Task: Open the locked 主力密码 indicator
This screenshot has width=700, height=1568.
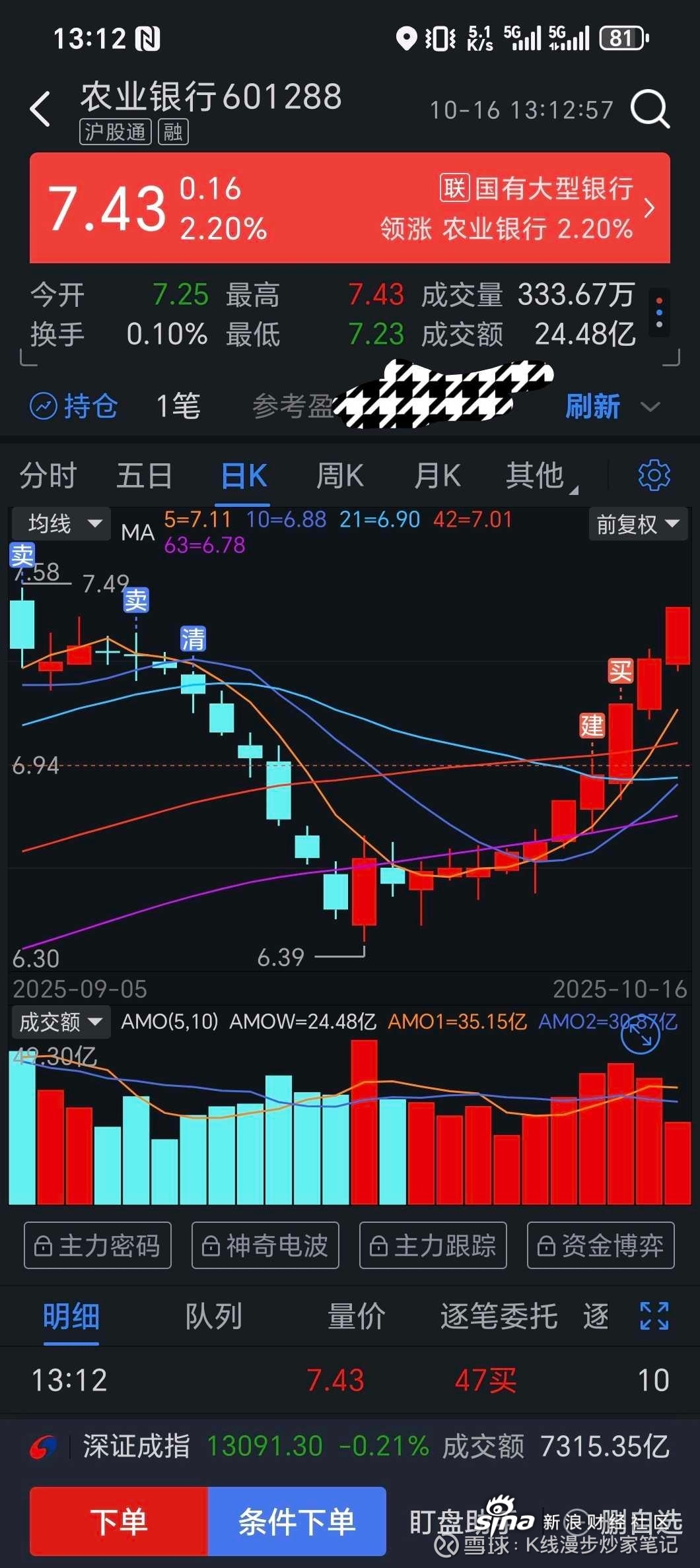Action: click(x=98, y=1245)
